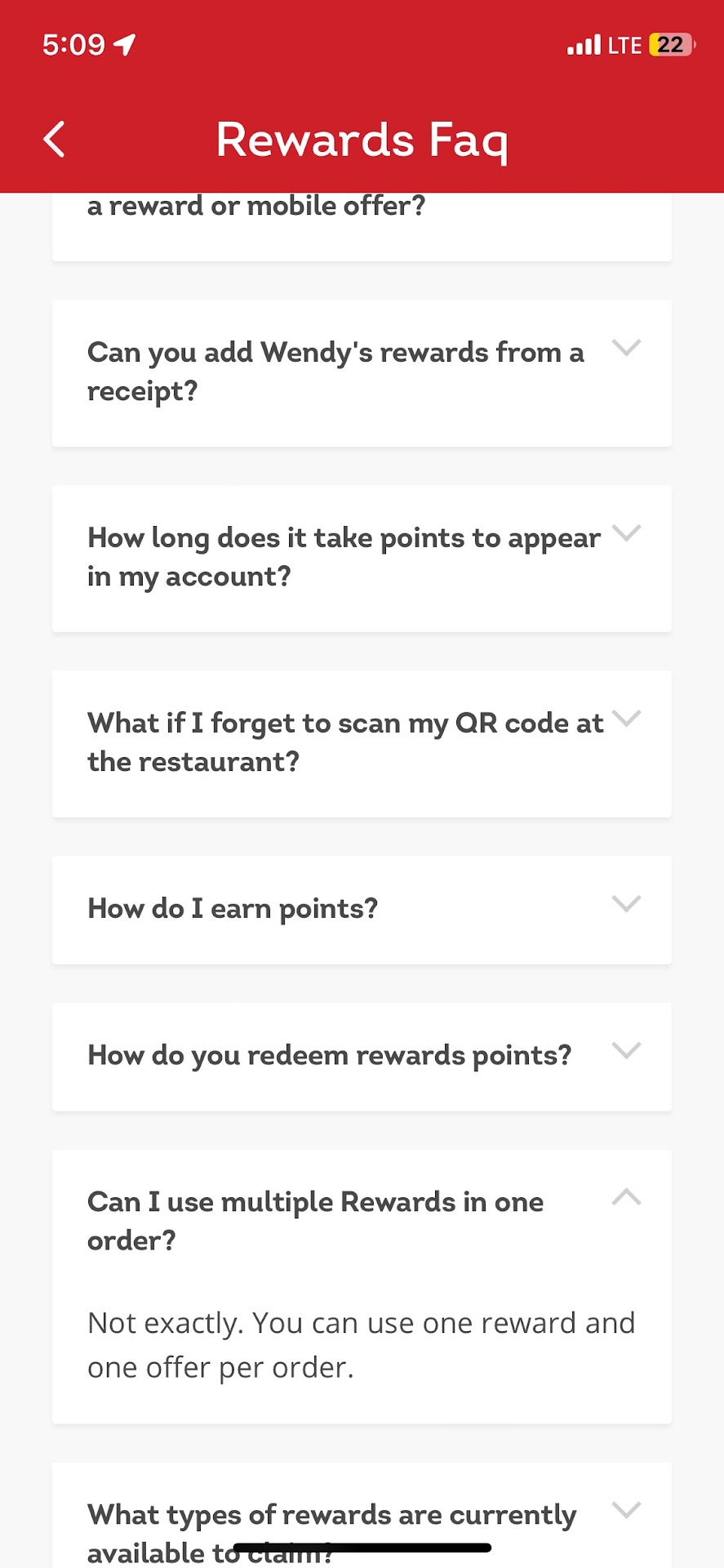724x1568 pixels.
Task: Collapse "Can I use multiple Rewards in one order?"
Action: 626,1198
